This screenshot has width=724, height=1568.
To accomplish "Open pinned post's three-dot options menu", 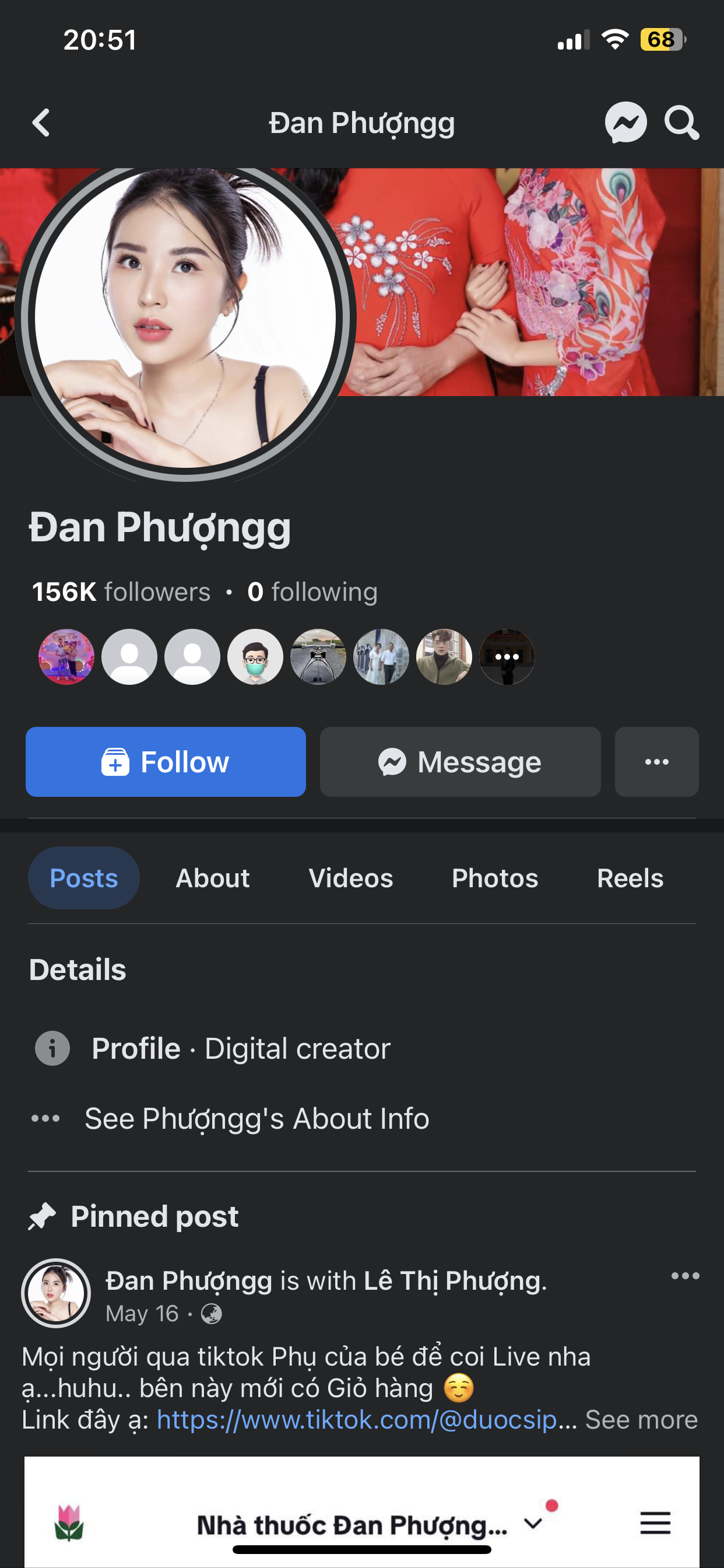I will tap(684, 1275).
